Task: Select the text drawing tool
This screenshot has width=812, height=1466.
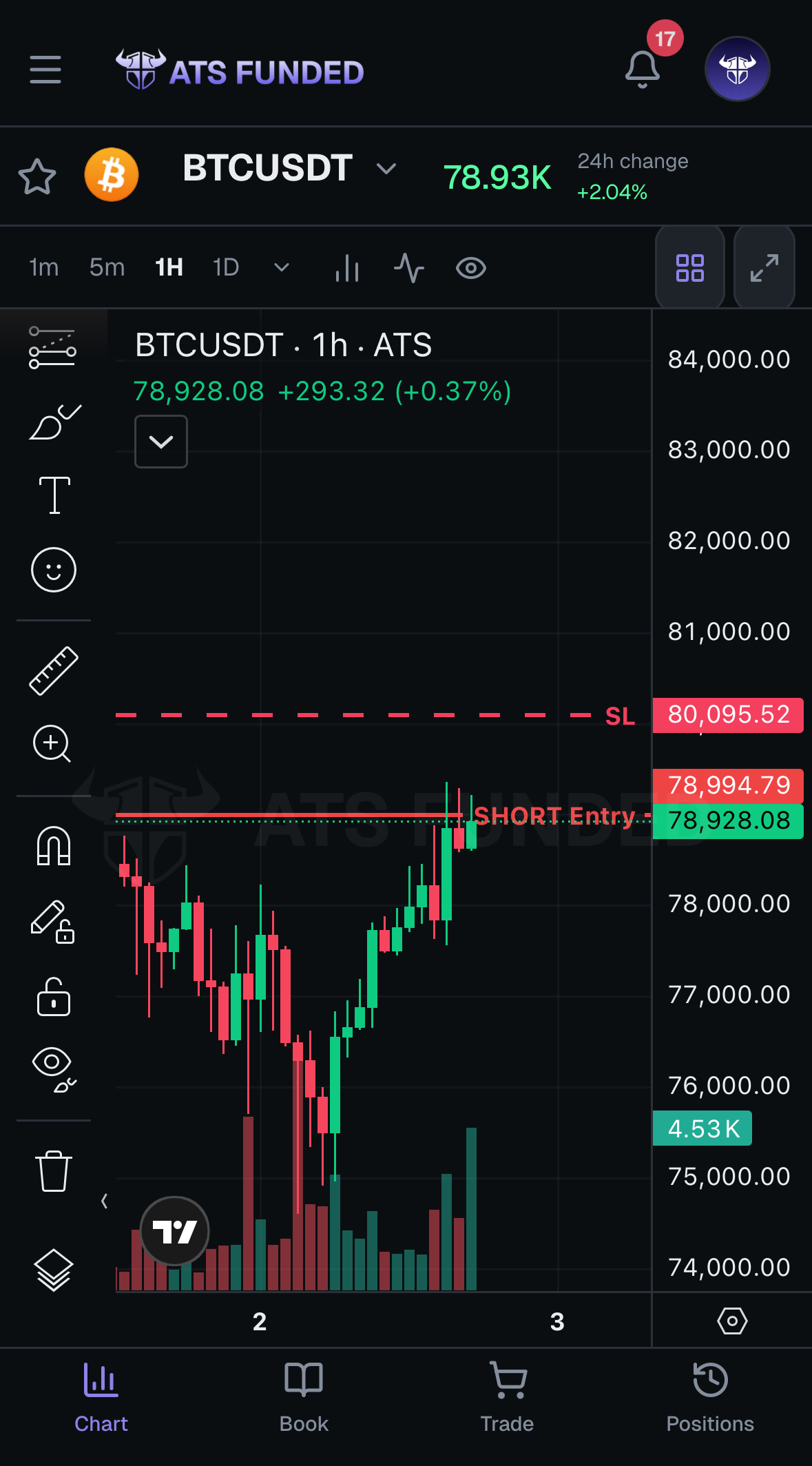Action: pyautogui.click(x=54, y=495)
